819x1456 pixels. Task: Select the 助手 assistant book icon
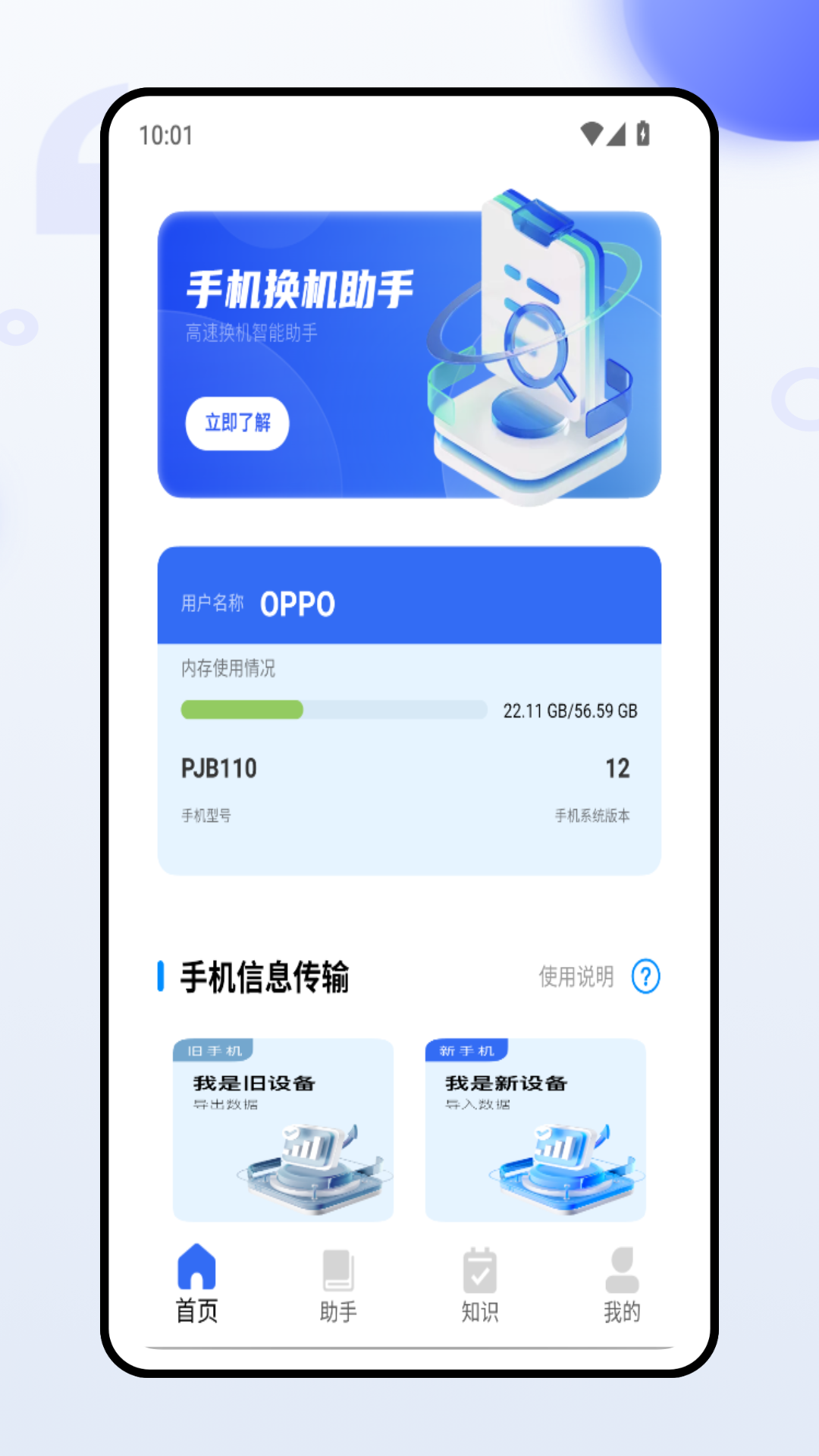337,1265
